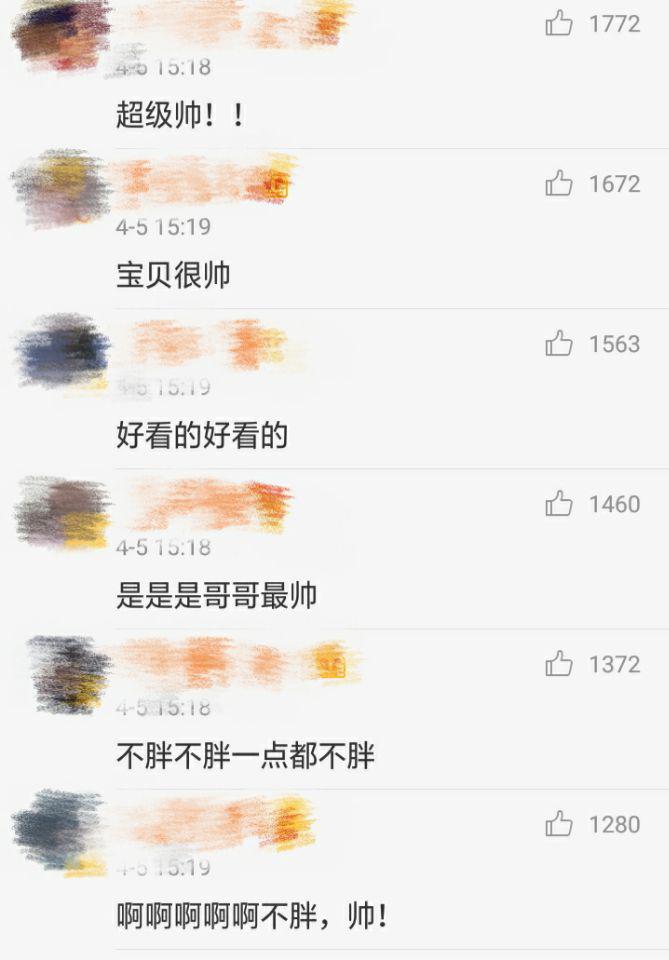The image size is (669, 960).
Task: Like the comment 宝贝很帅
Action: [x=559, y=184]
